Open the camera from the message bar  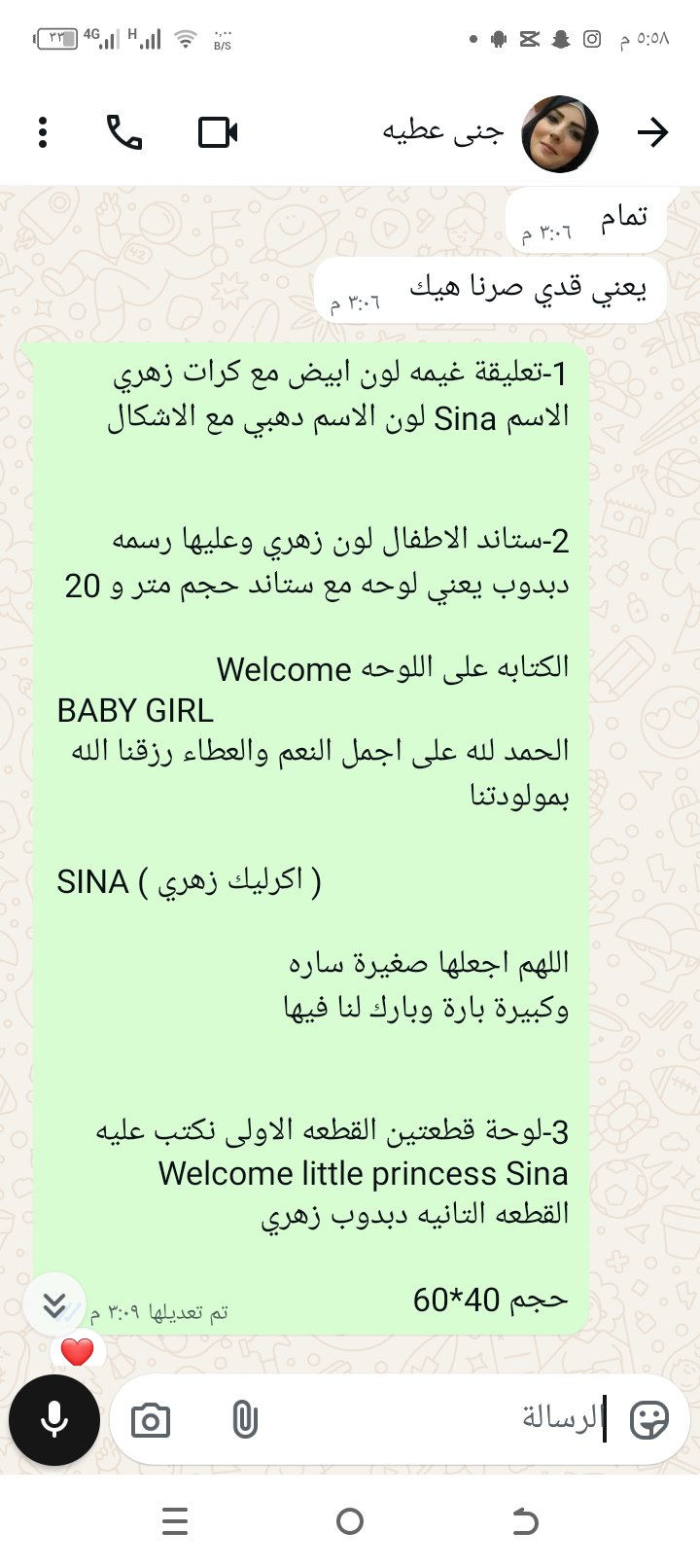[151, 1421]
